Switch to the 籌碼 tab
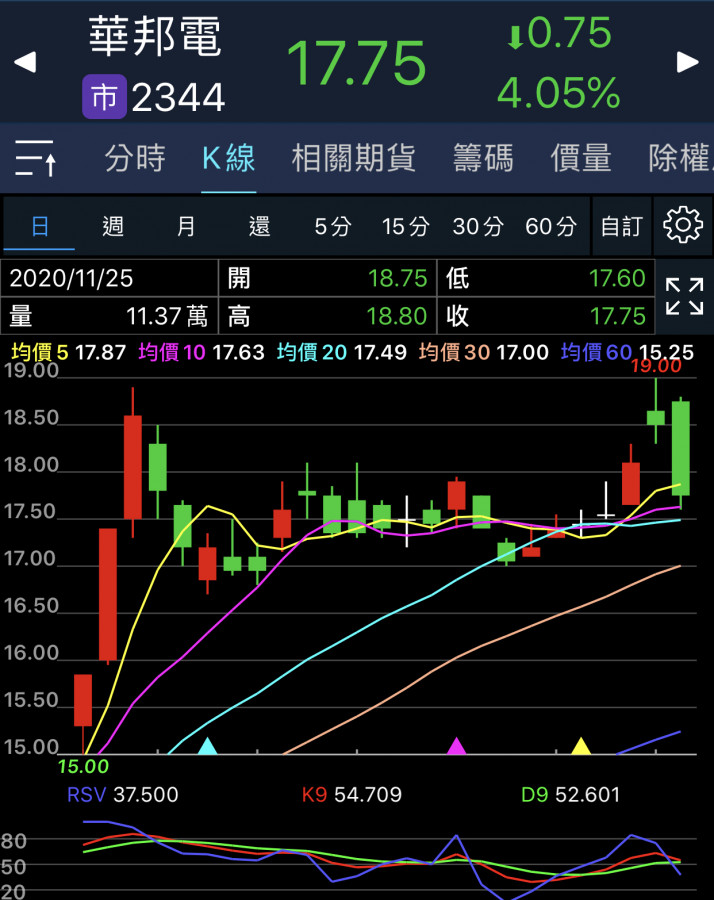Viewport: 714px width, 900px height. point(482,158)
